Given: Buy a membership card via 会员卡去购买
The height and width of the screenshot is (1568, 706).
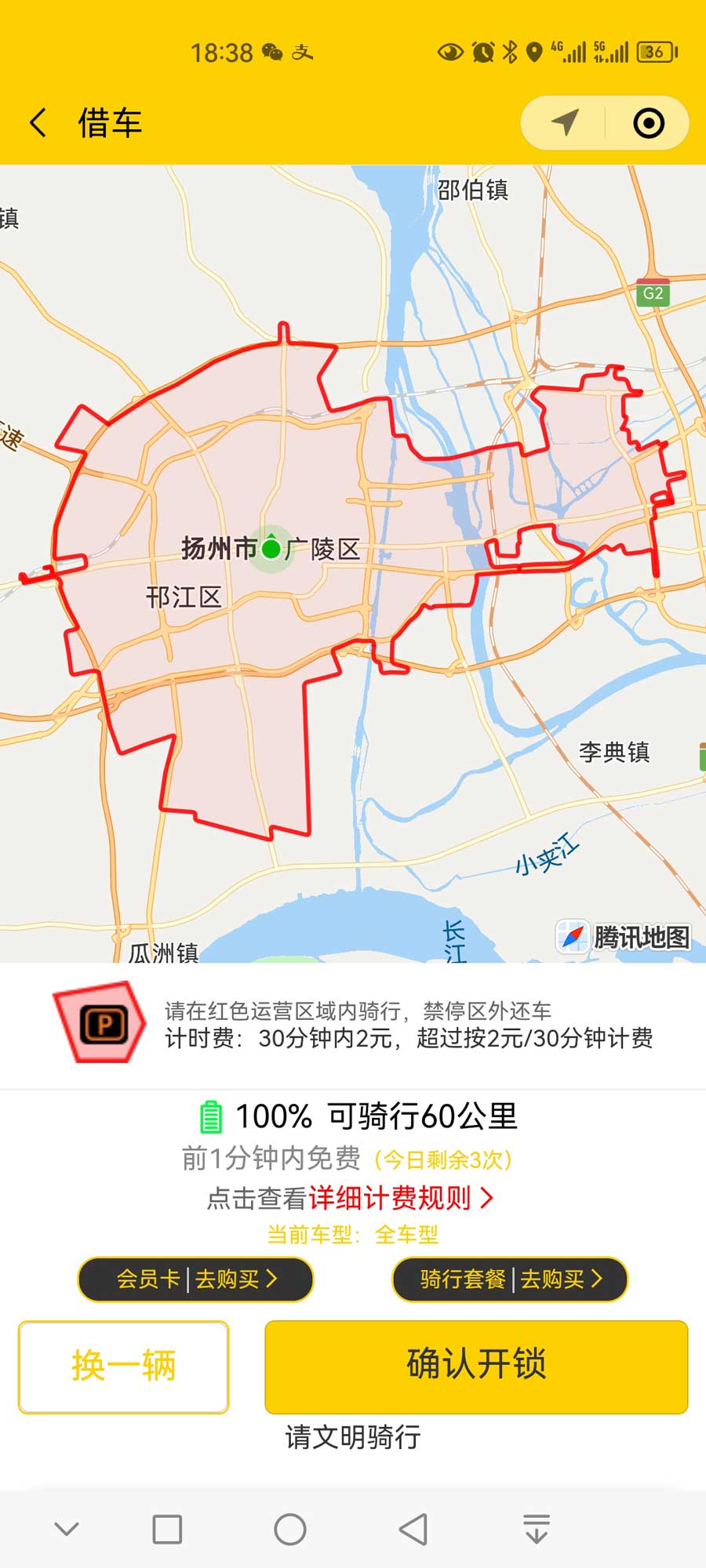Looking at the screenshot, I should tap(195, 1279).
